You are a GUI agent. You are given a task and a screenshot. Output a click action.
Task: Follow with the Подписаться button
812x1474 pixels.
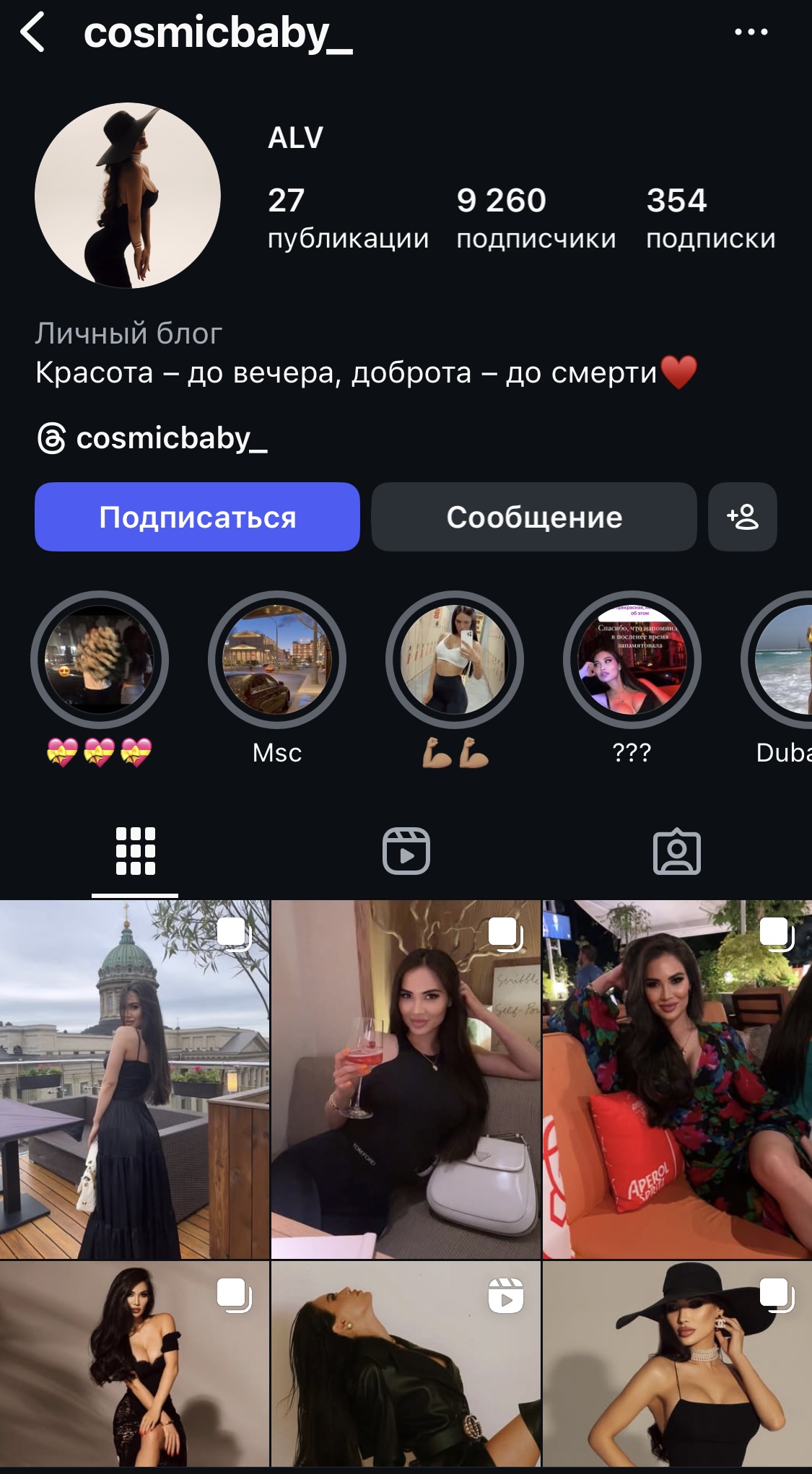point(197,517)
